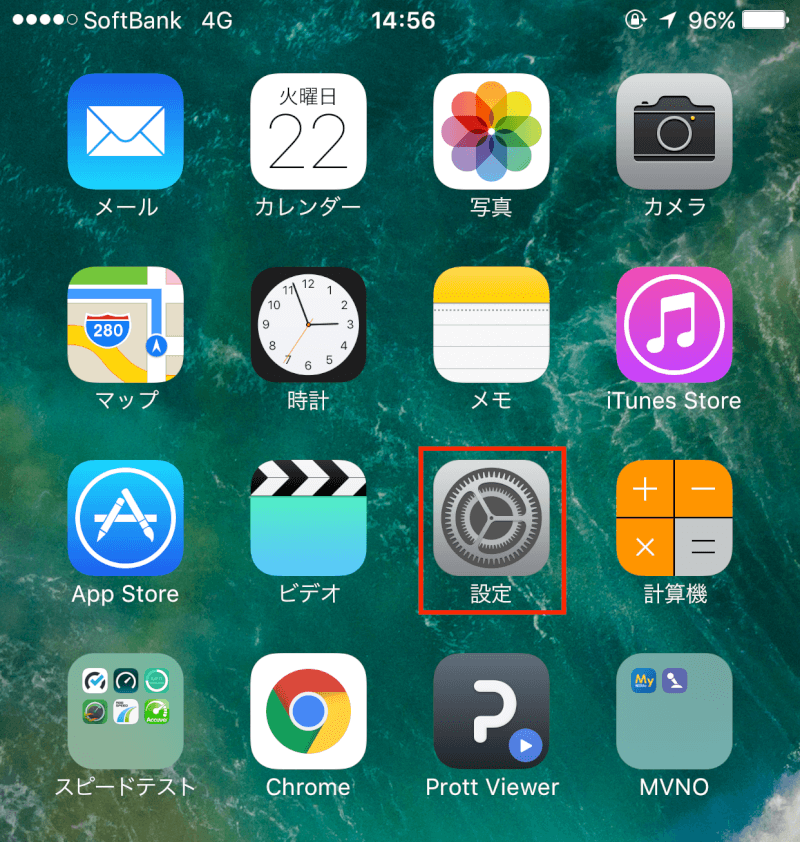Open the スピードテスト folder
The width and height of the screenshot is (800, 842).
pyautogui.click(x=126, y=711)
